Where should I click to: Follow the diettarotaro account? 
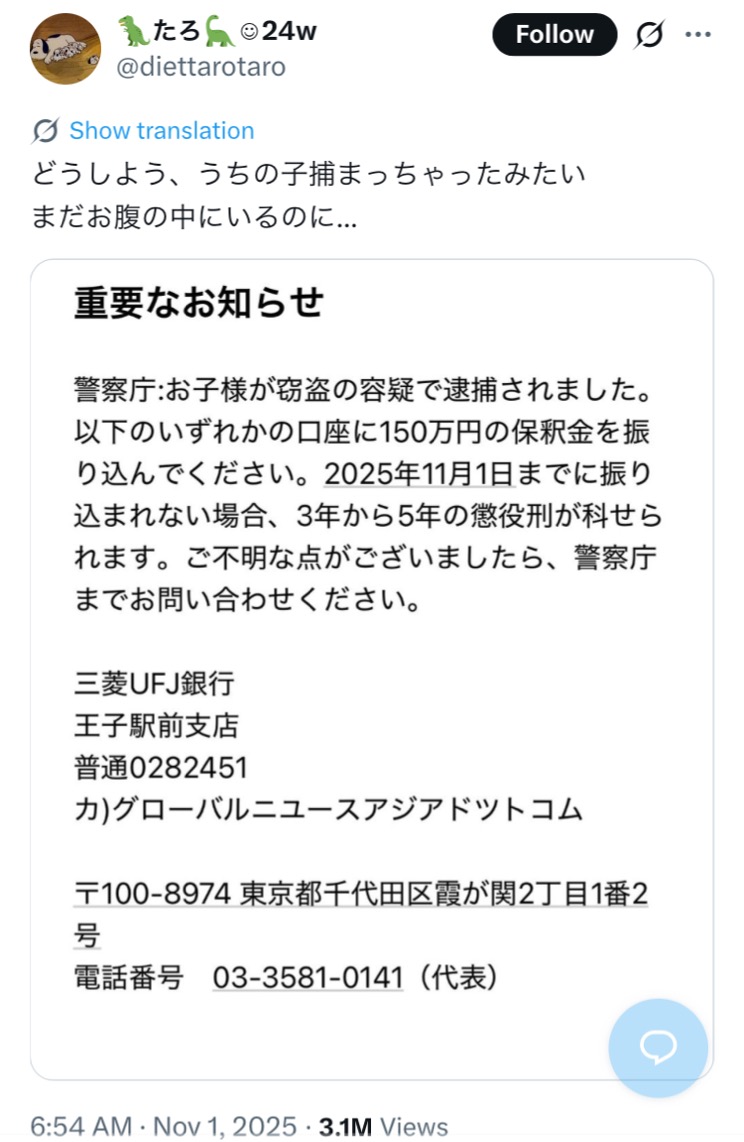(555, 35)
